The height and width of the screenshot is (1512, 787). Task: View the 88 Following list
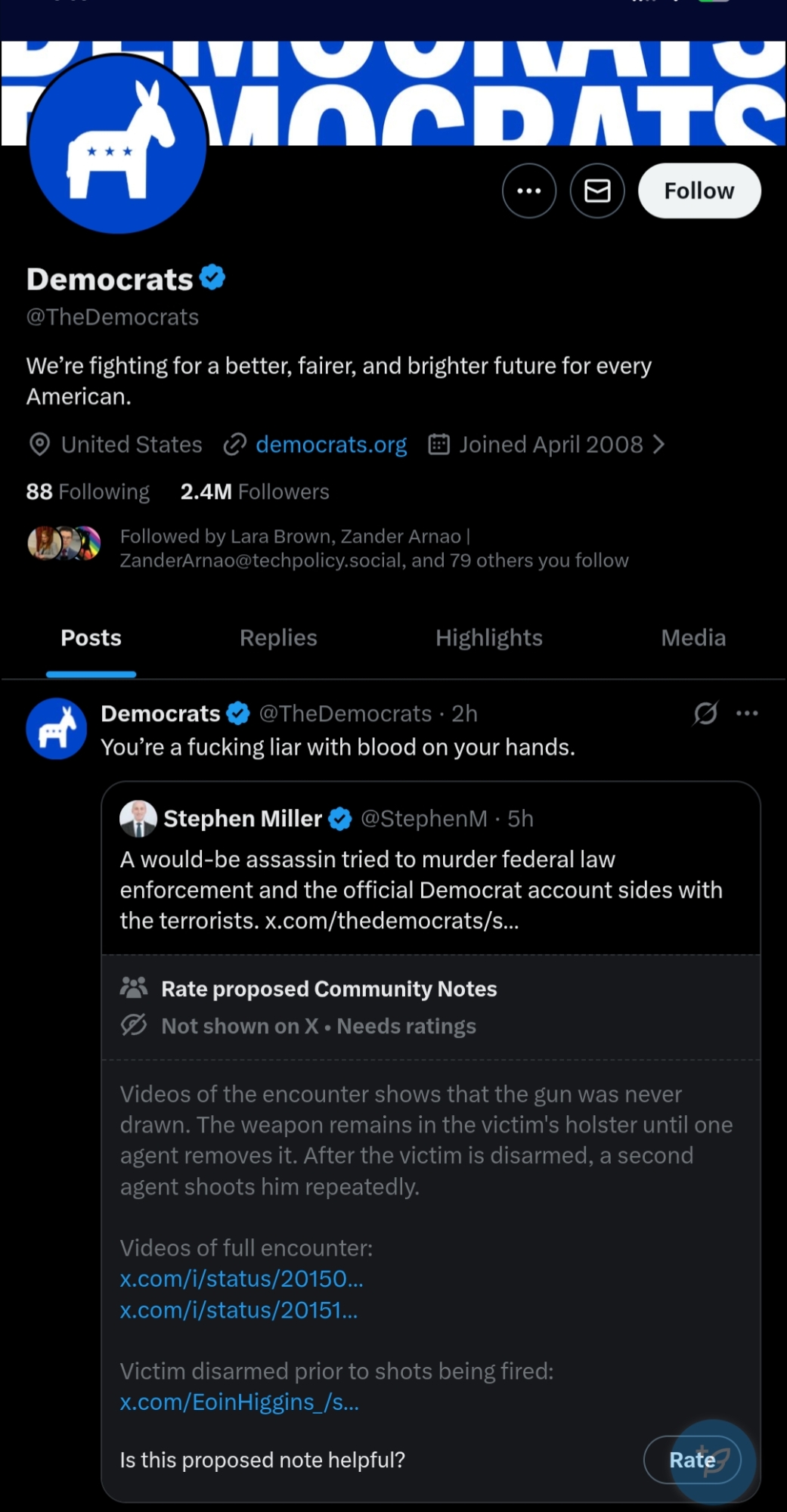(x=88, y=492)
